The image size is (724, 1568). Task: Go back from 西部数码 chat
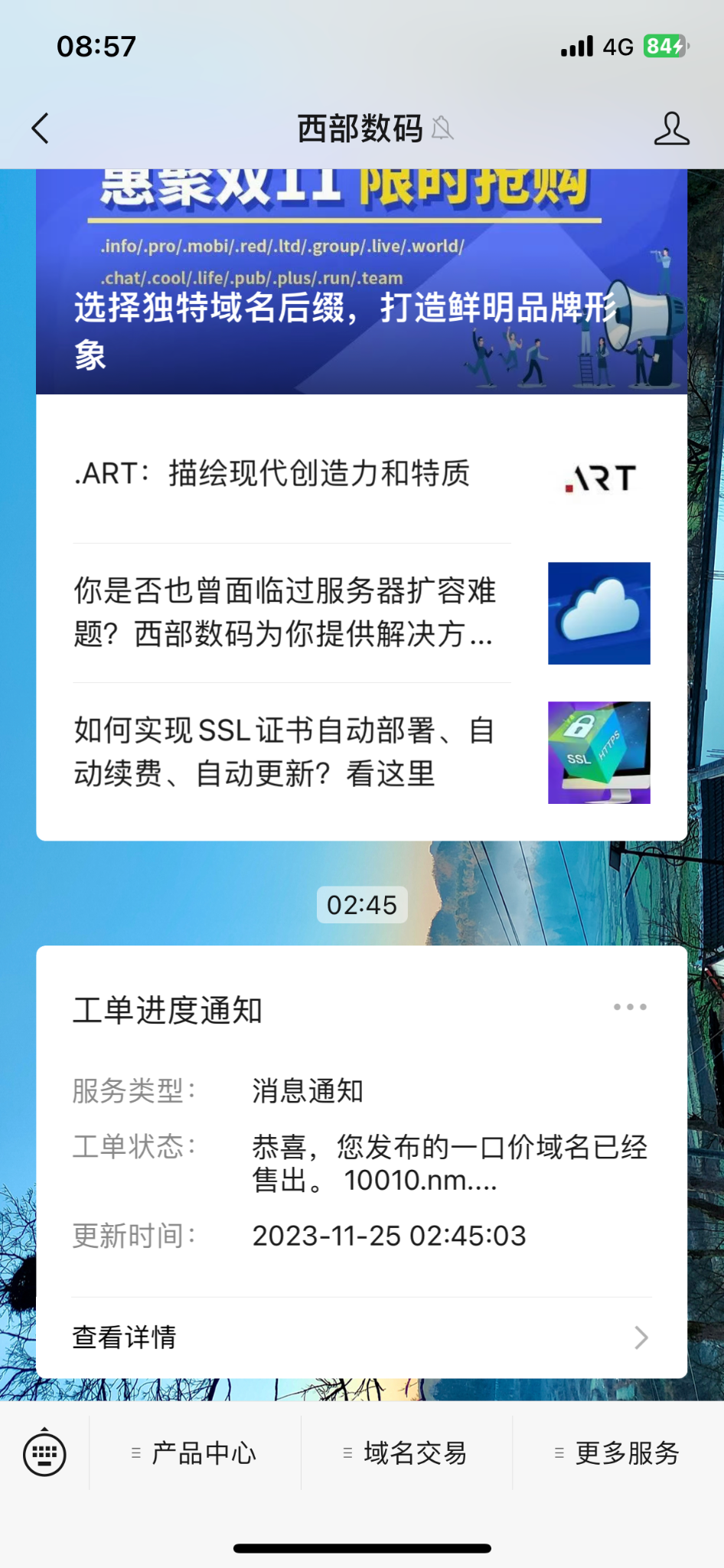coord(41,129)
